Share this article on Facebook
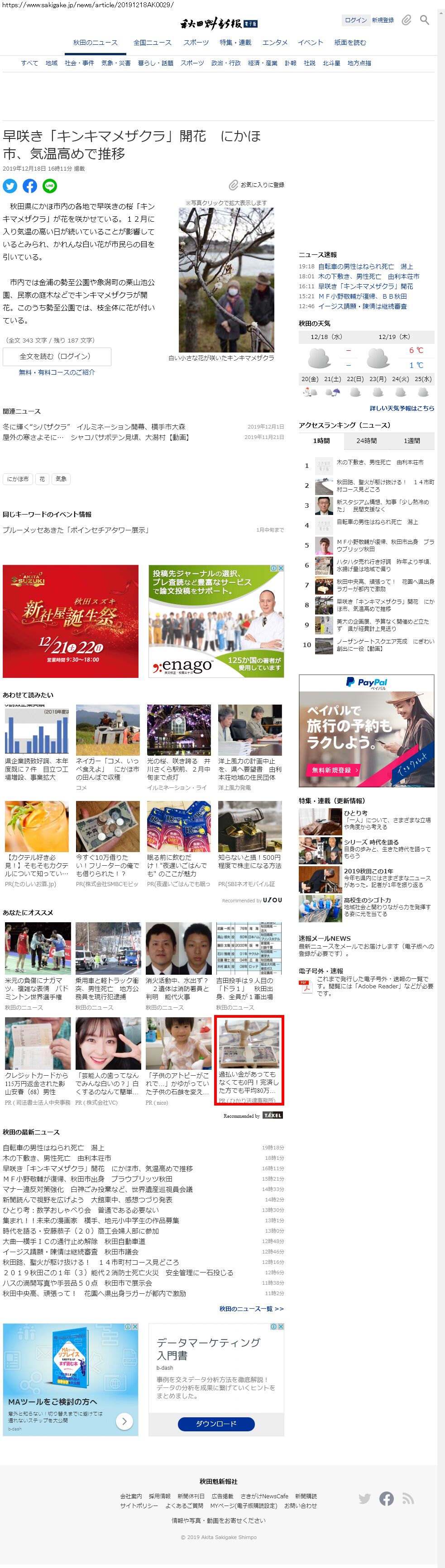The image size is (445, 1568). click(x=30, y=186)
